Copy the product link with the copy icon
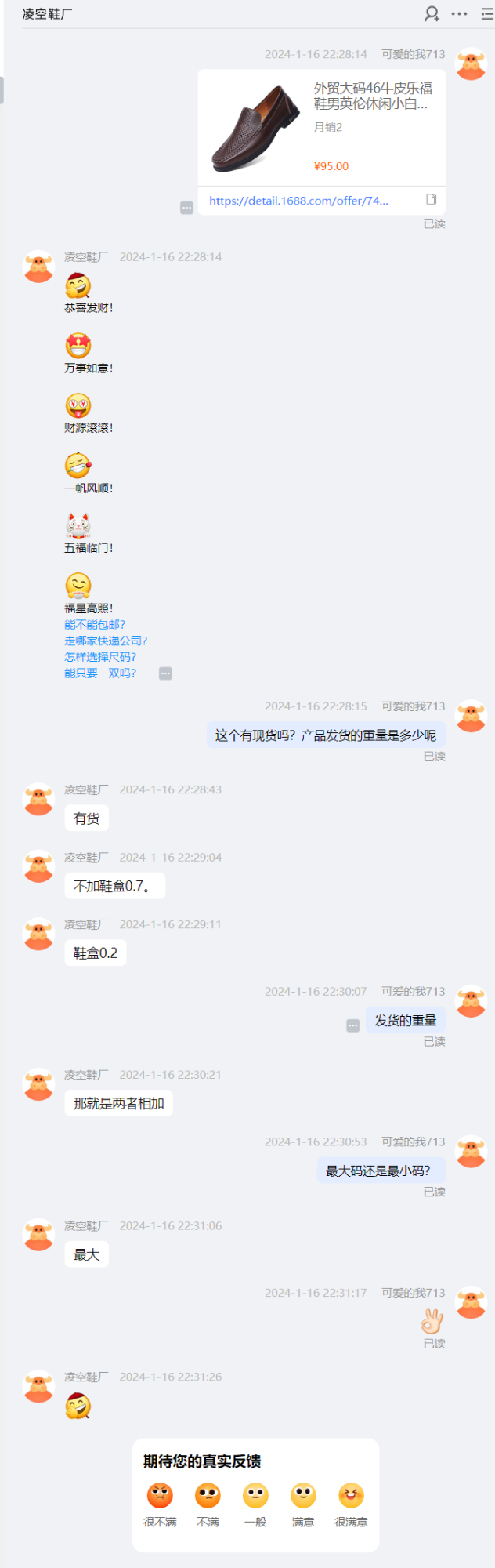The height and width of the screenshot is (1568, 495). pos(431,200)
